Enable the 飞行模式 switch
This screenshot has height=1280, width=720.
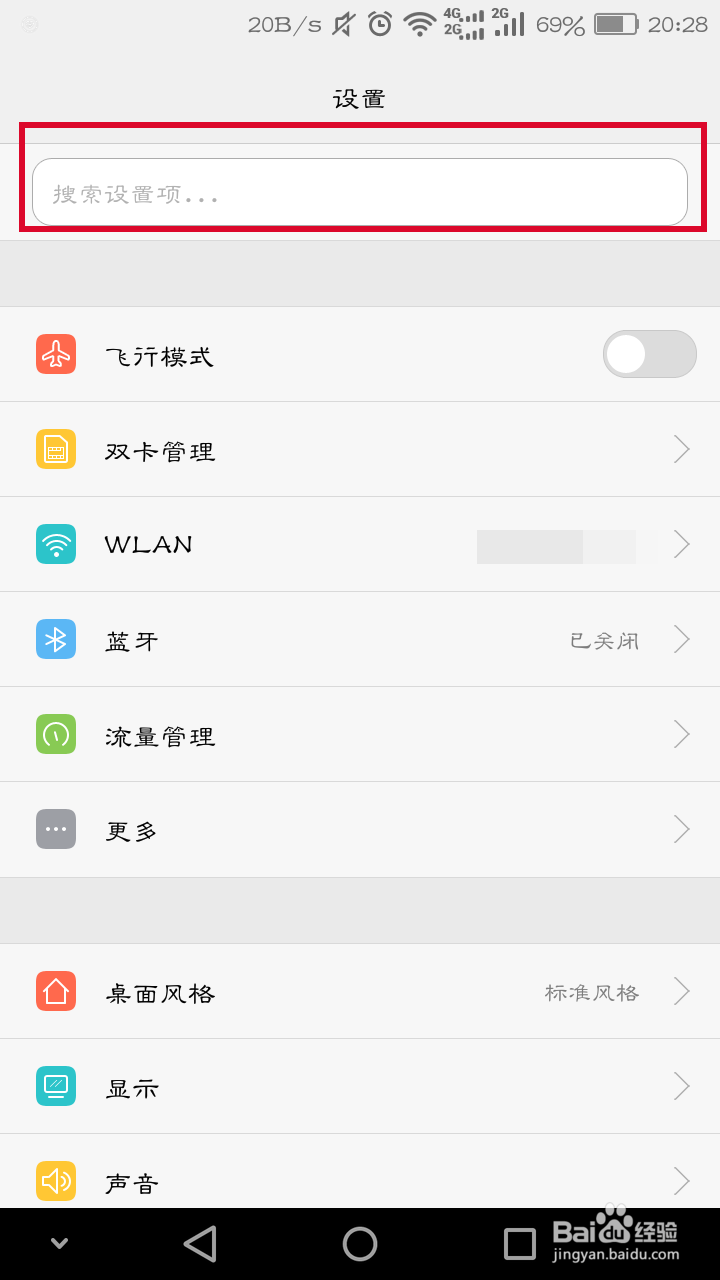649,354
